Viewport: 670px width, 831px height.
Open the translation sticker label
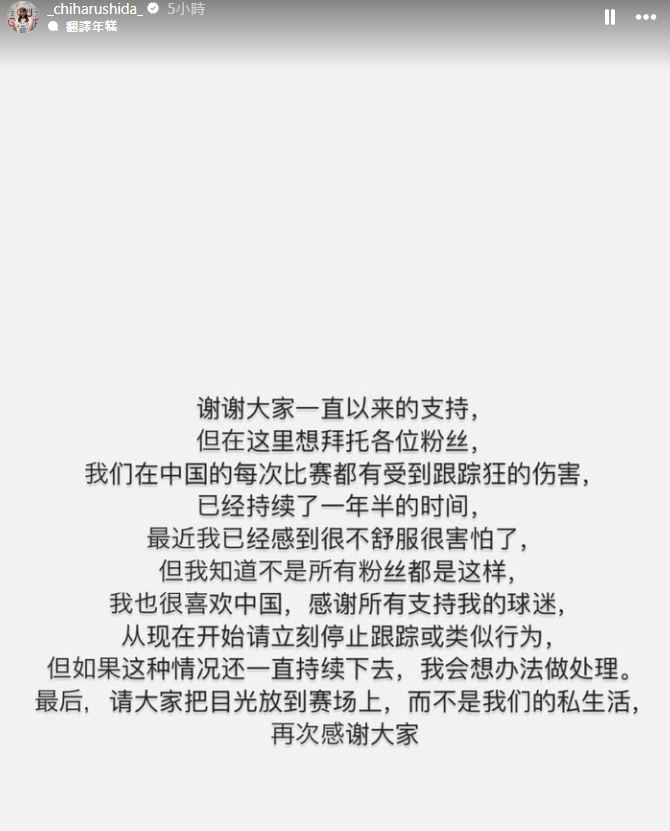click(91, 26)
